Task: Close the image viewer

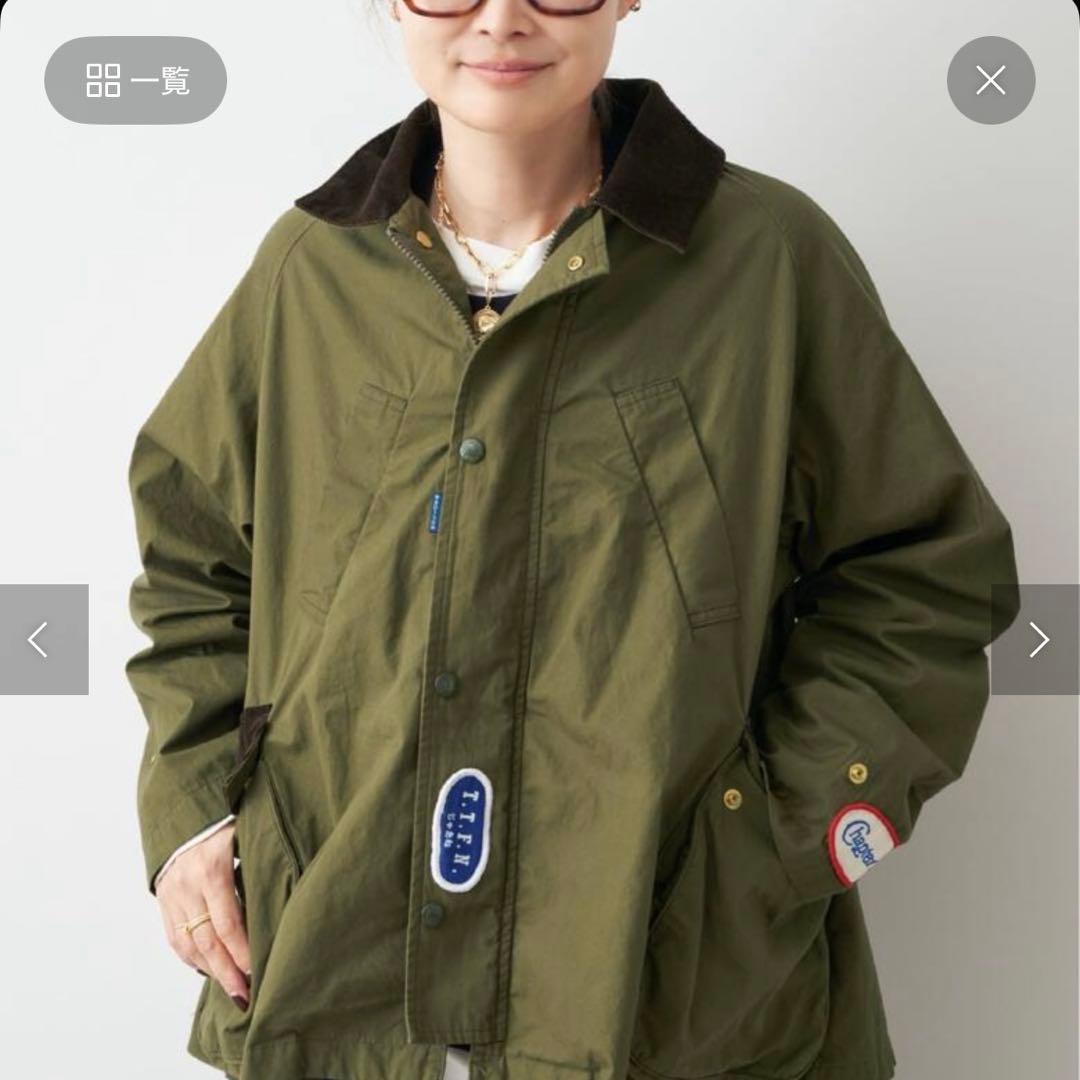Action: pyautogui.click(x=990, y=81)
